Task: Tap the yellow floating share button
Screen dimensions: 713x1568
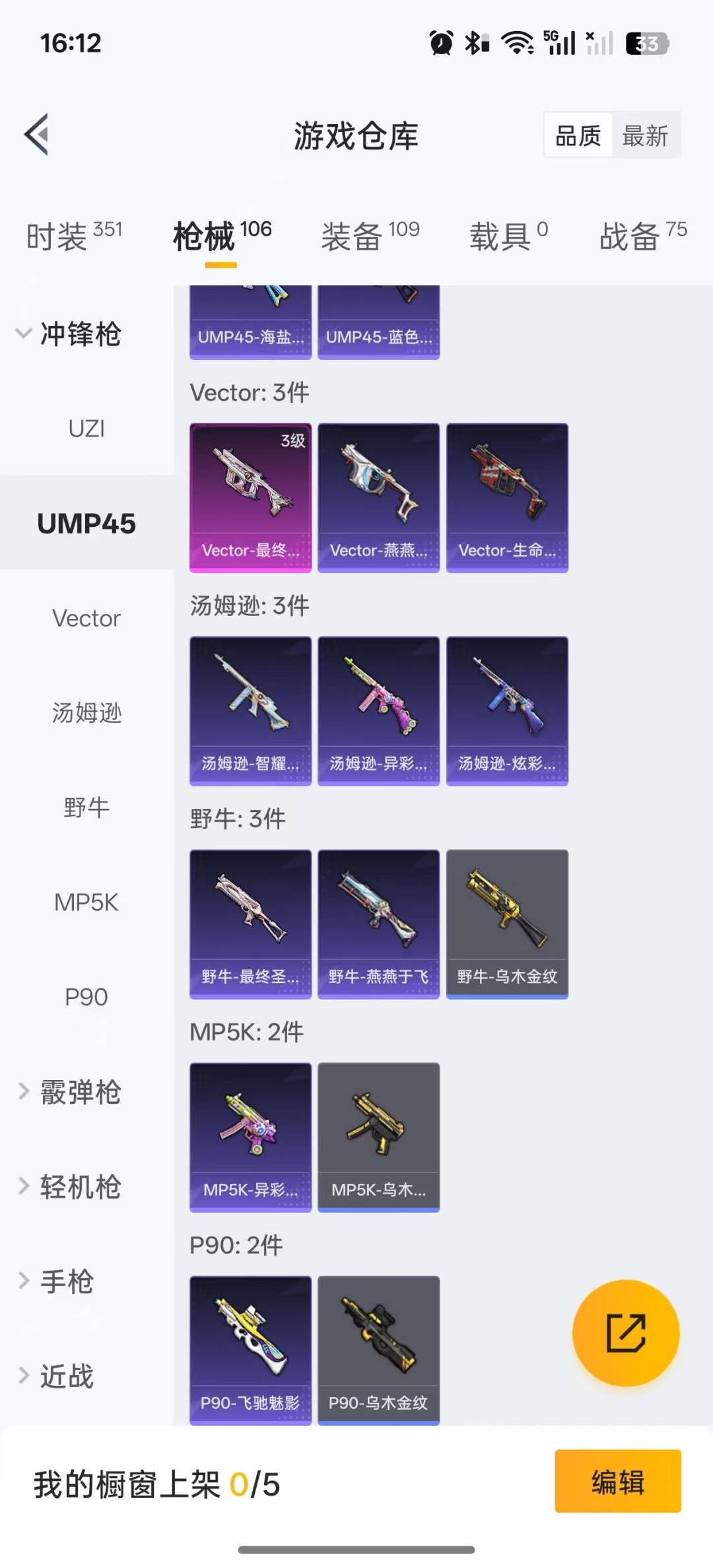Action: (x=626, y=1333)
